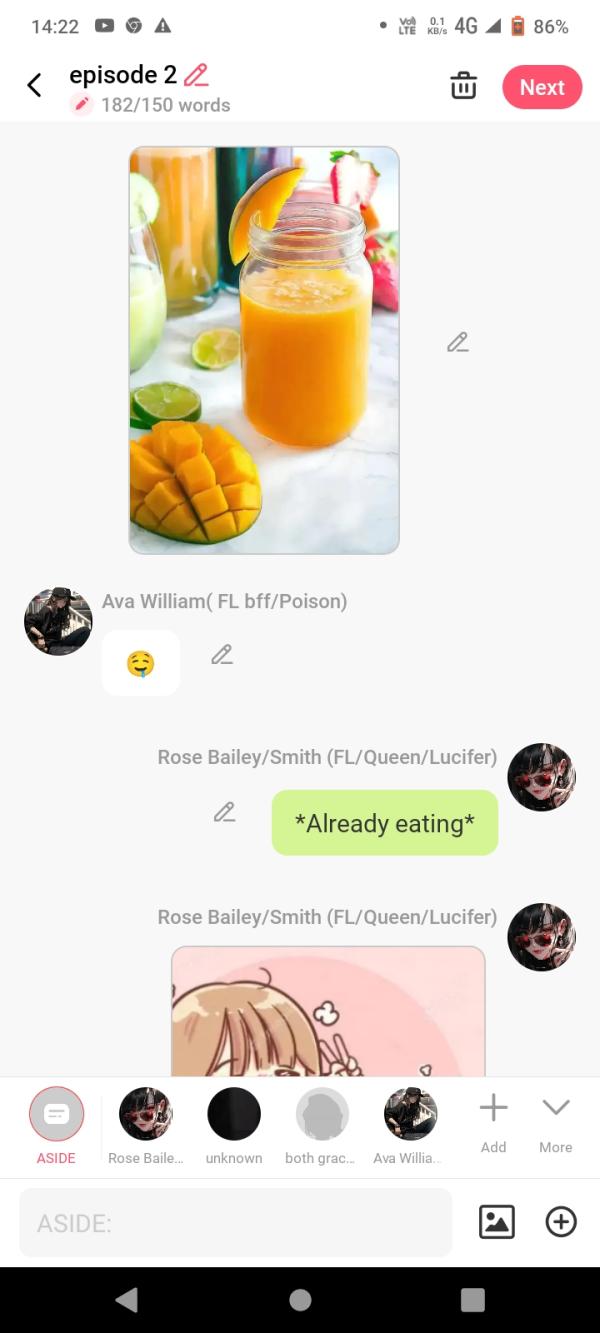Choose the "both grac..." character
Viewport: 600px width, 1333px height.
[x=322, y=1114]
